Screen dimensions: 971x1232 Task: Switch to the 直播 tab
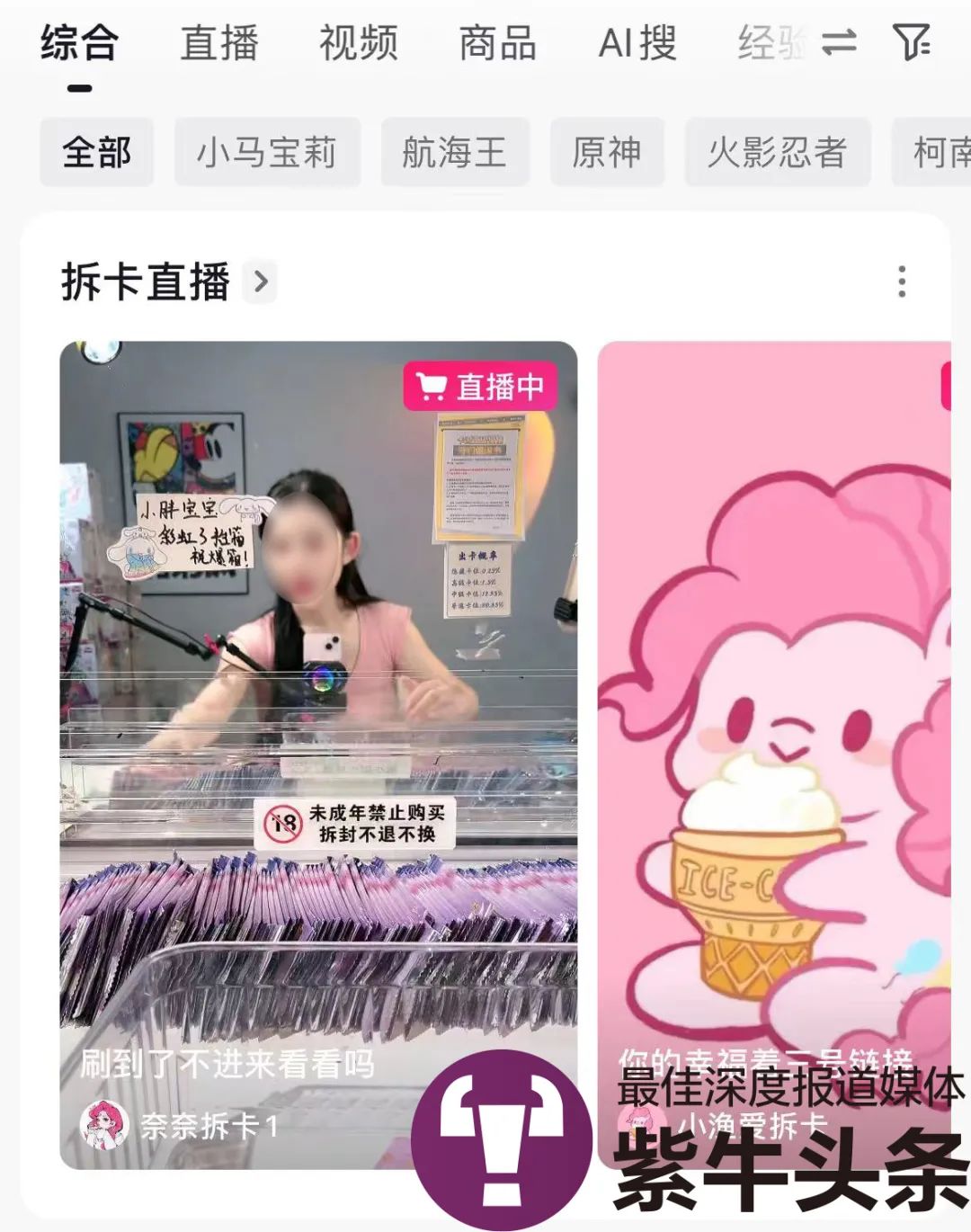pos(219,43)
